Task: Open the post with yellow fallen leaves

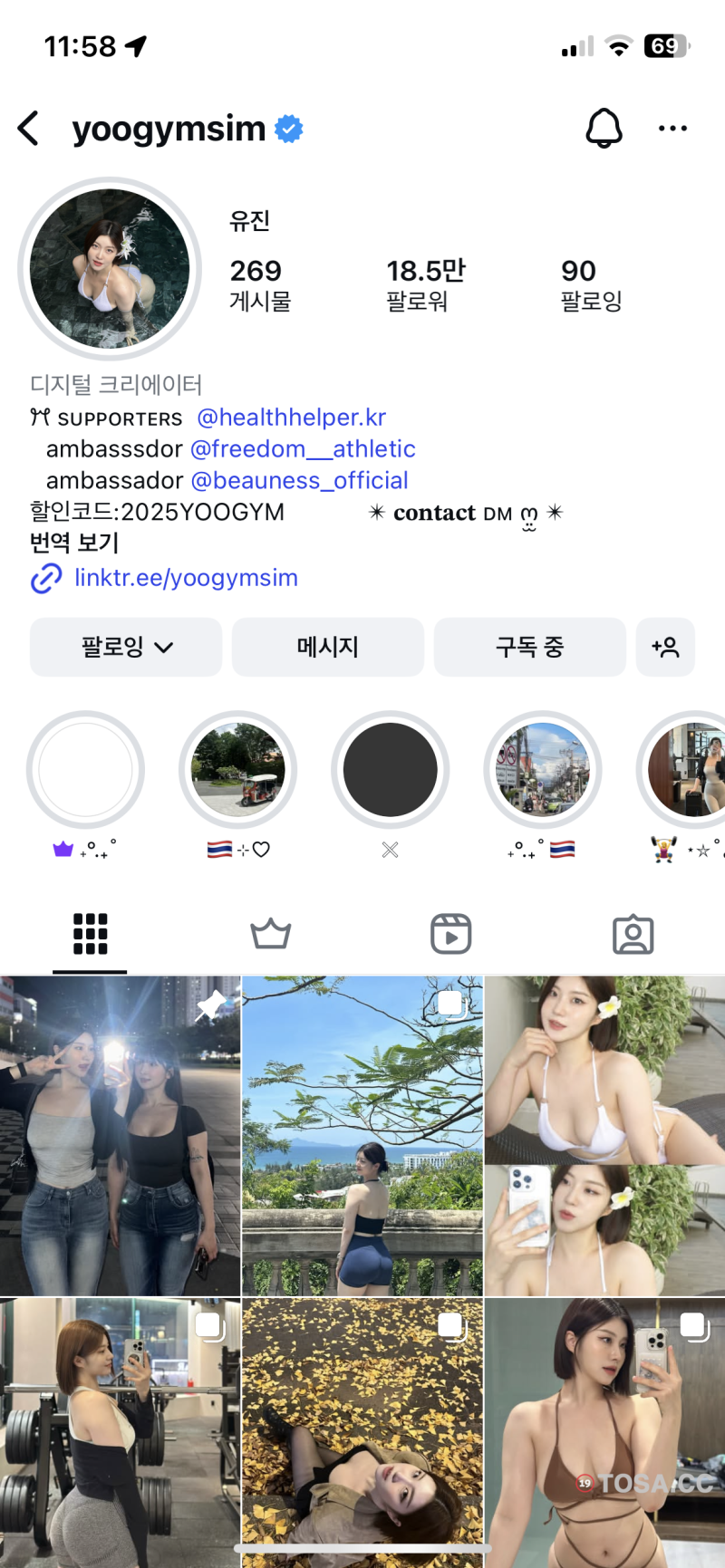Action: coord(362,1431)
